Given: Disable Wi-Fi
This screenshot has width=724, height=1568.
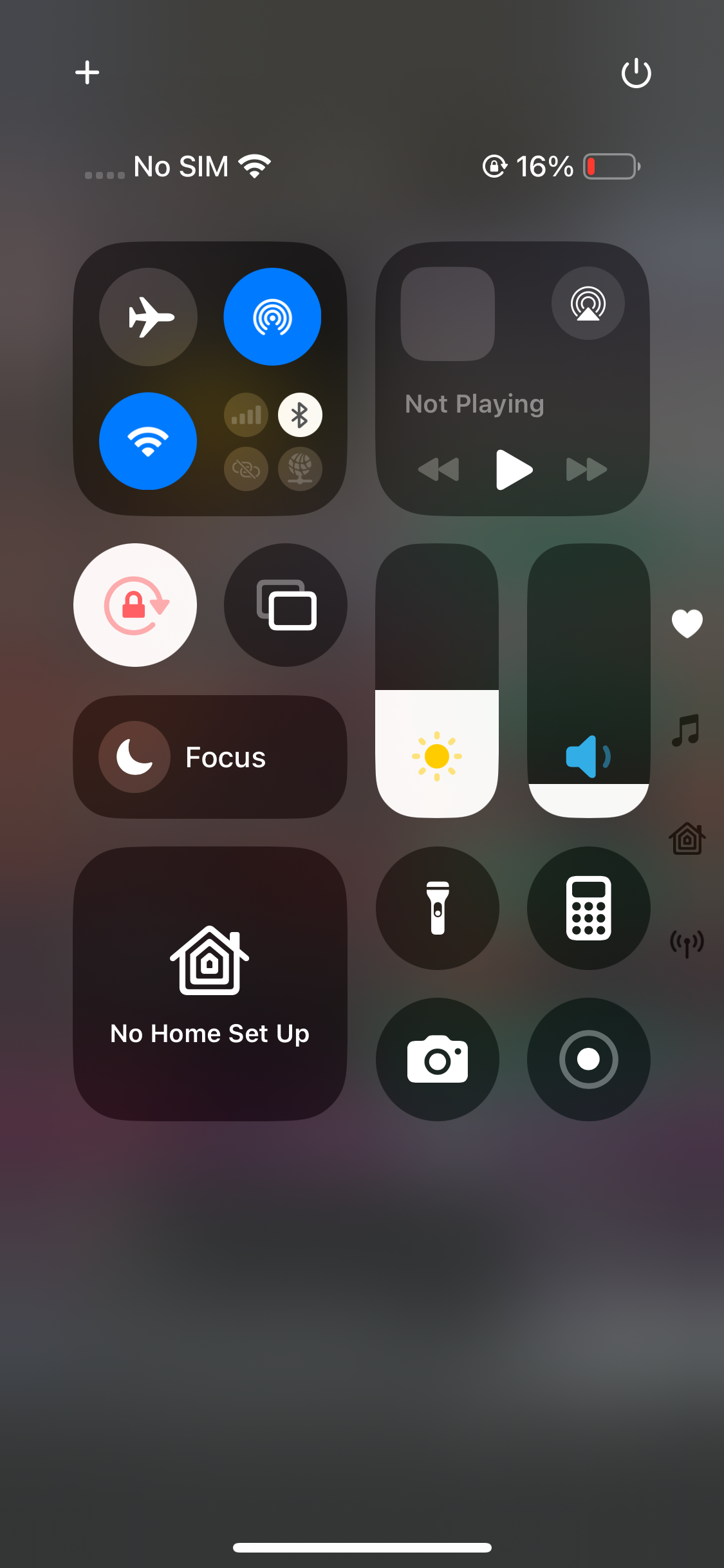Looking at the screenshot, I should click(148, 441).
